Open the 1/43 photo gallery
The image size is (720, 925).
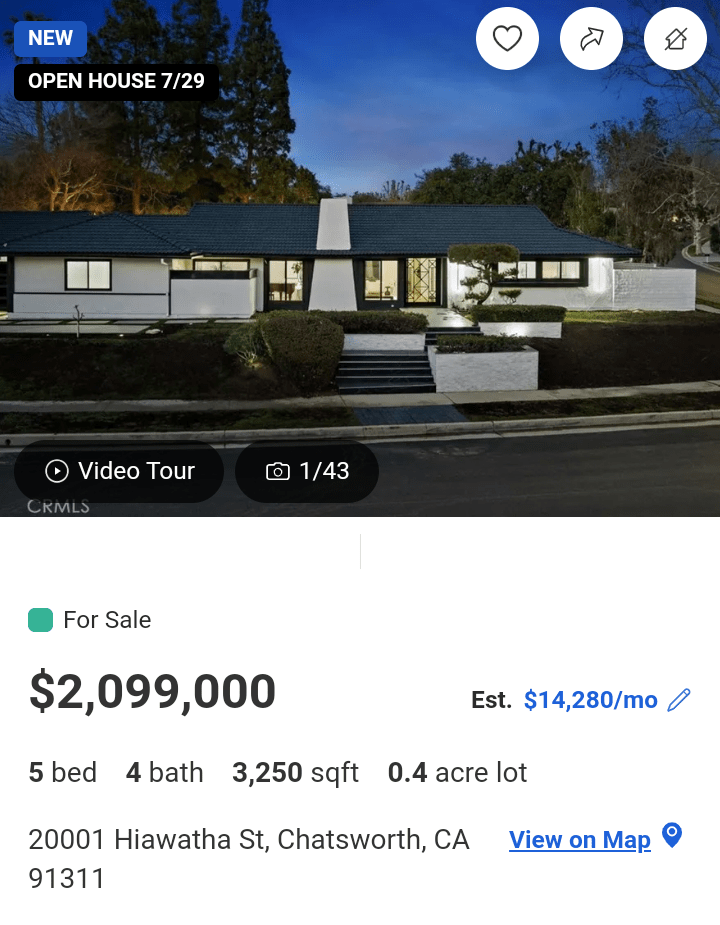(x=307, y=471)
